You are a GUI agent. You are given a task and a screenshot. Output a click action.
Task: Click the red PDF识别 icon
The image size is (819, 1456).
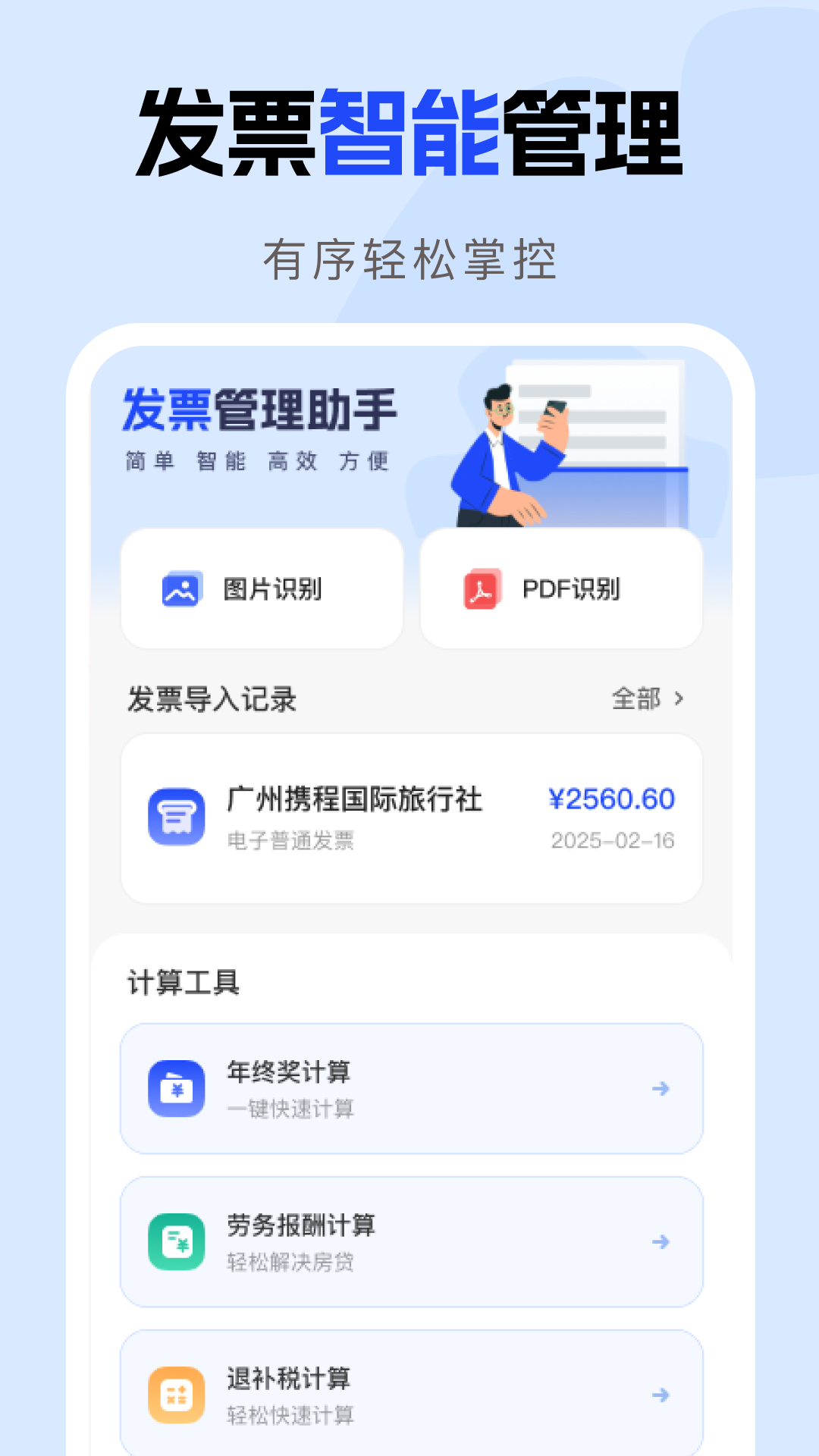click(x=481, y=588)
